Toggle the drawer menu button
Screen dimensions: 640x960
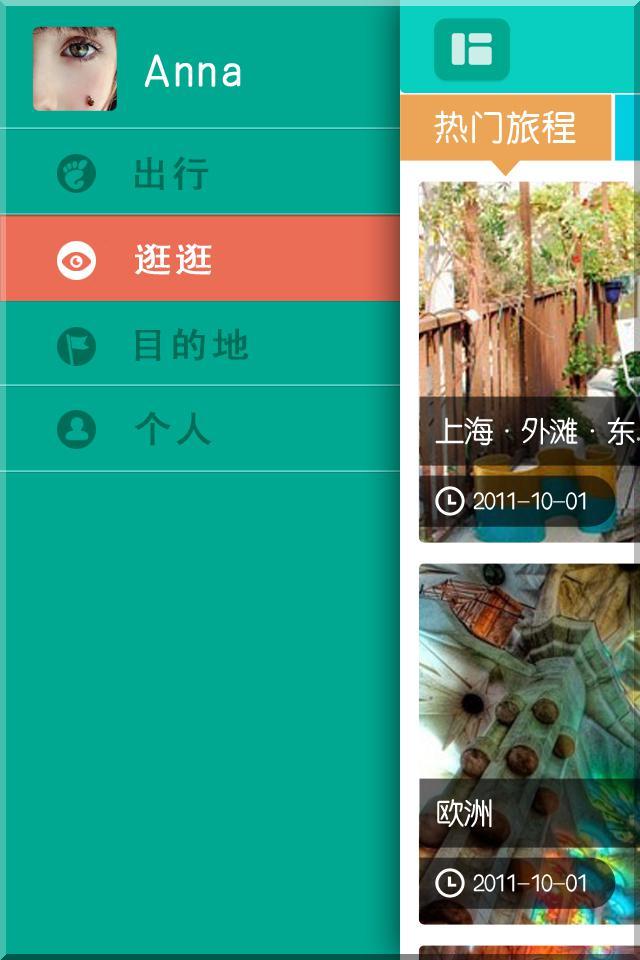coord(471,49)
